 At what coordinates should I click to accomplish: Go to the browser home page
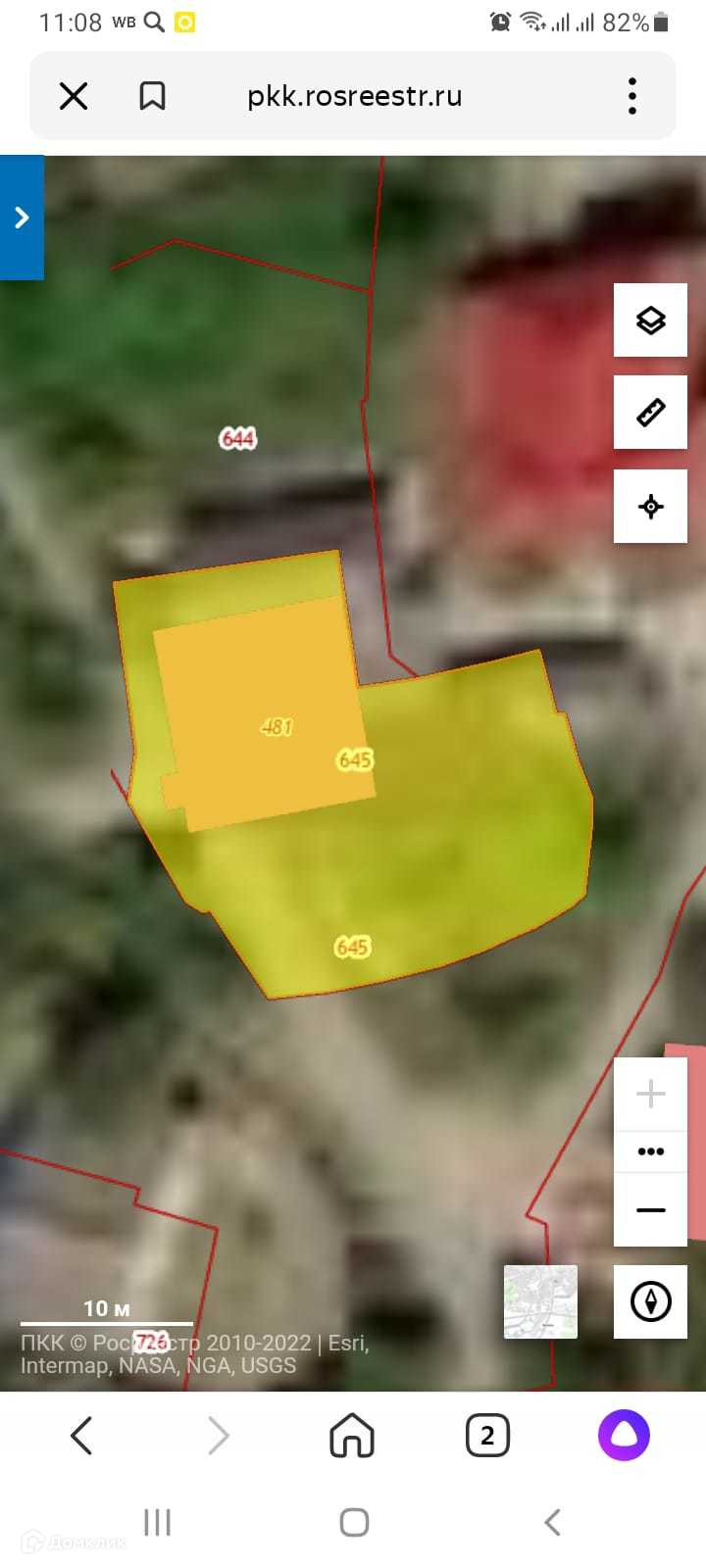pyautogui.click(x=353, y=1436)
